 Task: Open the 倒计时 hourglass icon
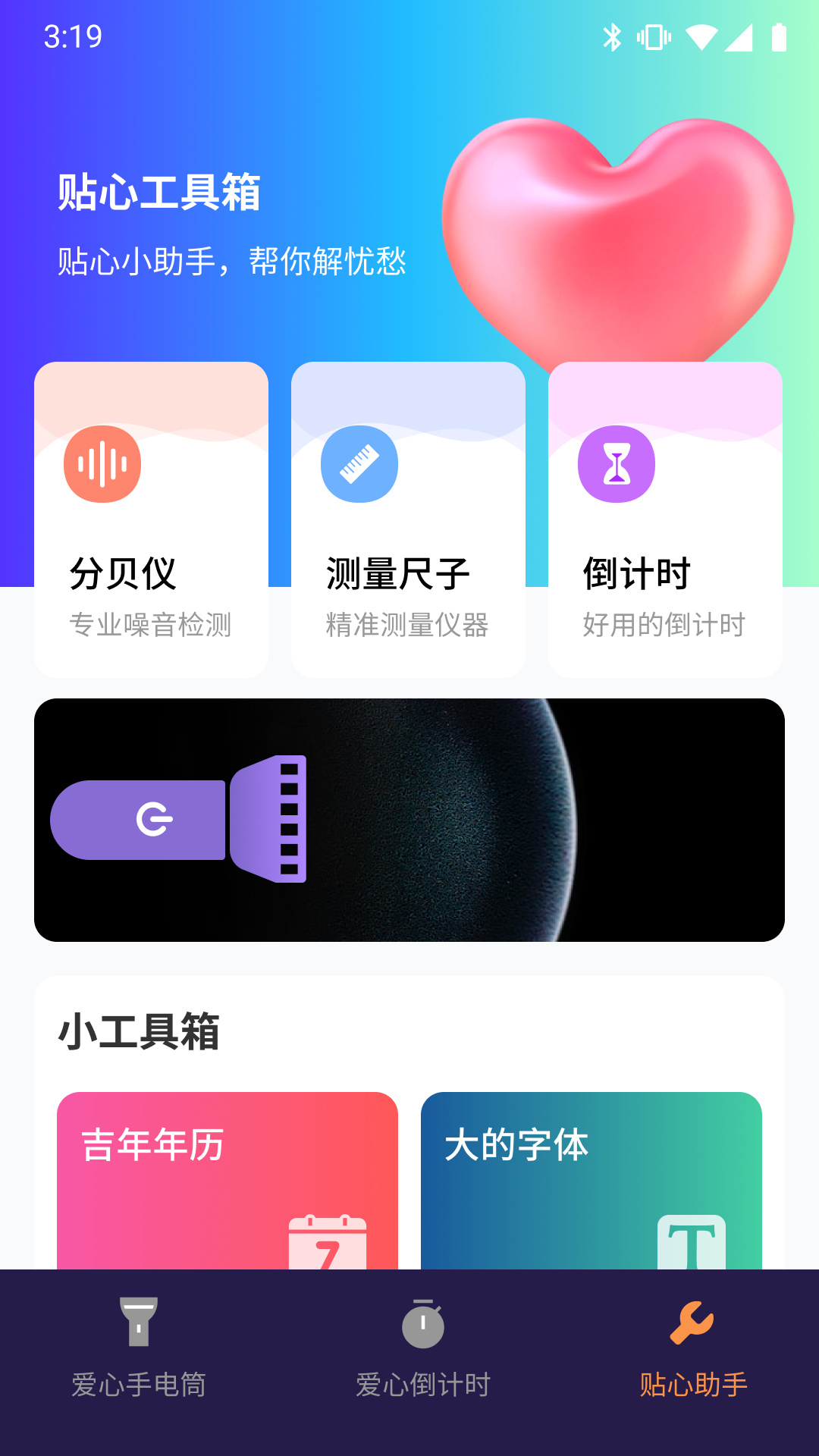click(x=617, y=465)
